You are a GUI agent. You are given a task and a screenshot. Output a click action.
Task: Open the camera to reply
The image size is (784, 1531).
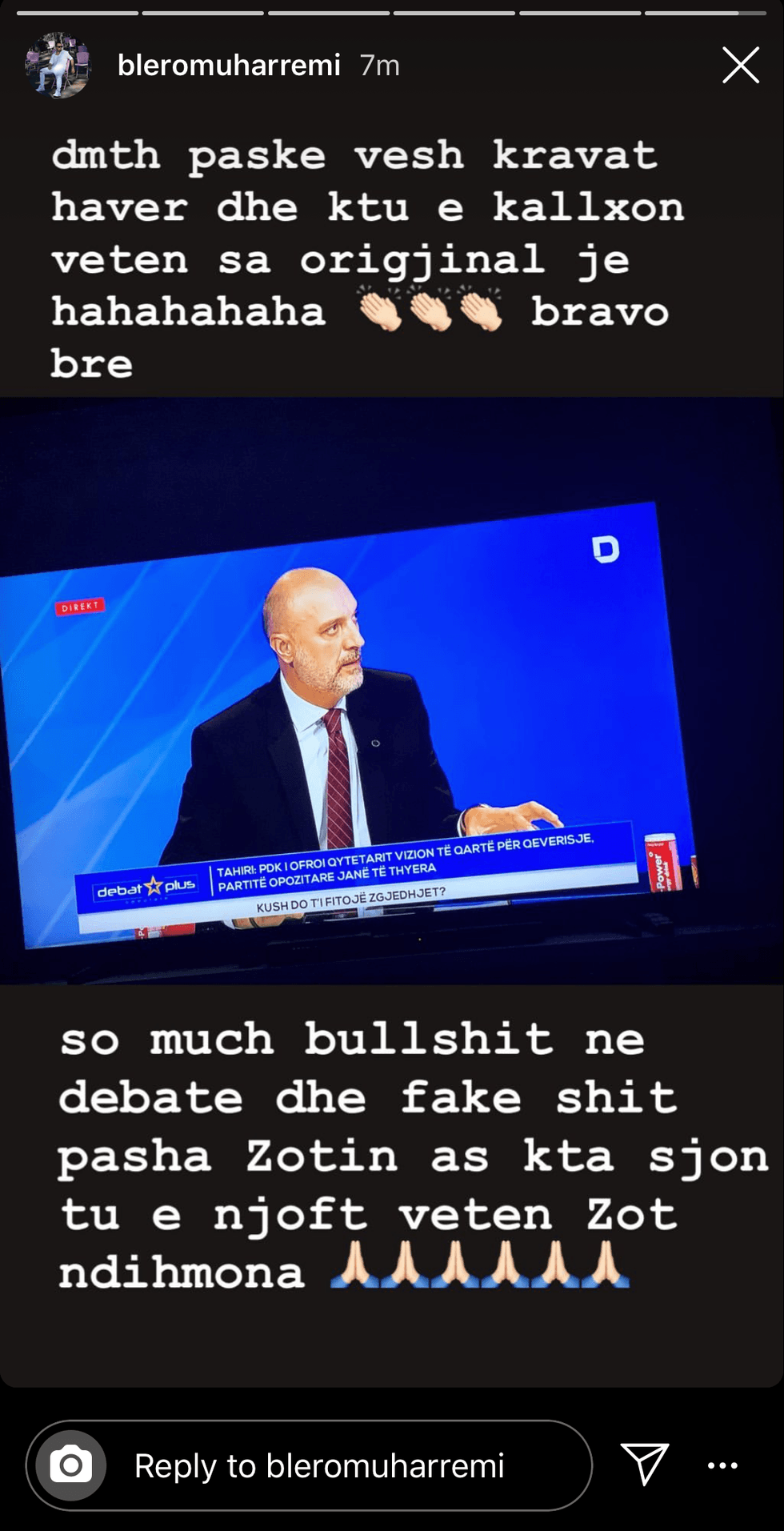(71, 1465)
